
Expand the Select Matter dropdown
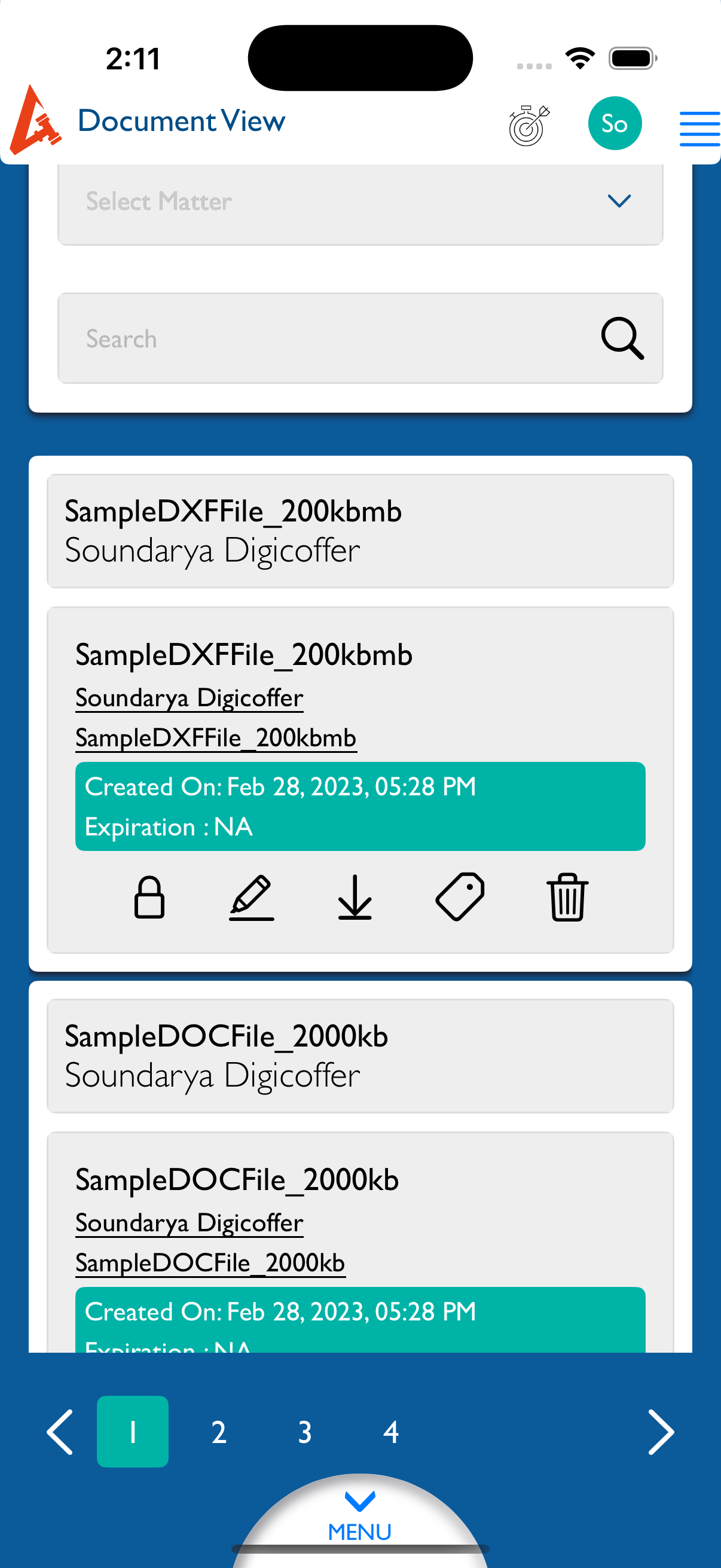(x=360, y=202)
